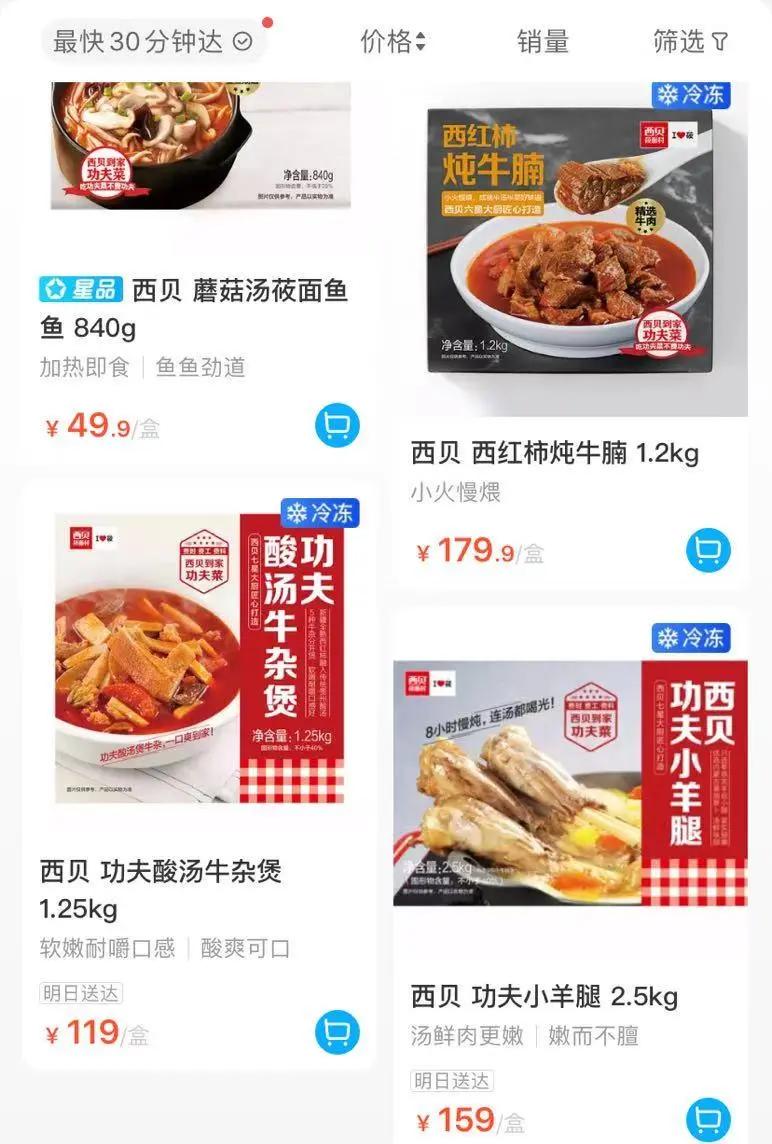Sort products by 价格
This screenshot has height=1144, width=772.
[392, 41]
